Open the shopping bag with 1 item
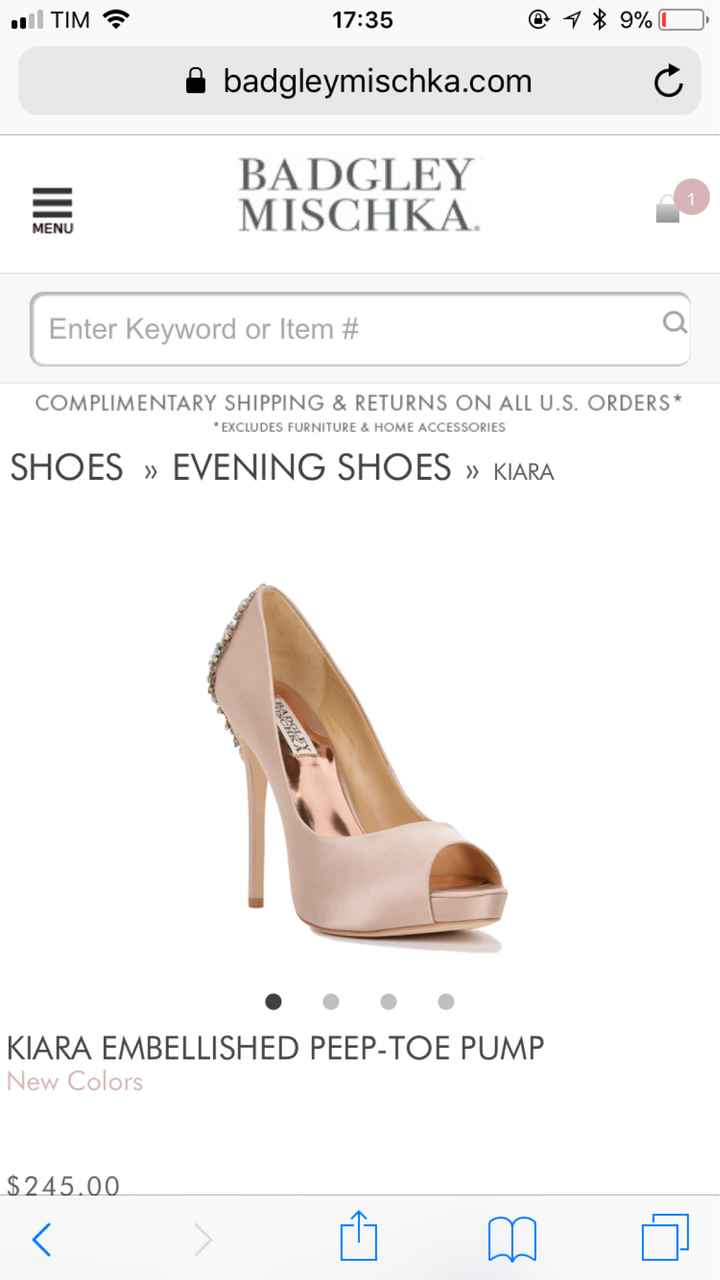 [670, 208]
